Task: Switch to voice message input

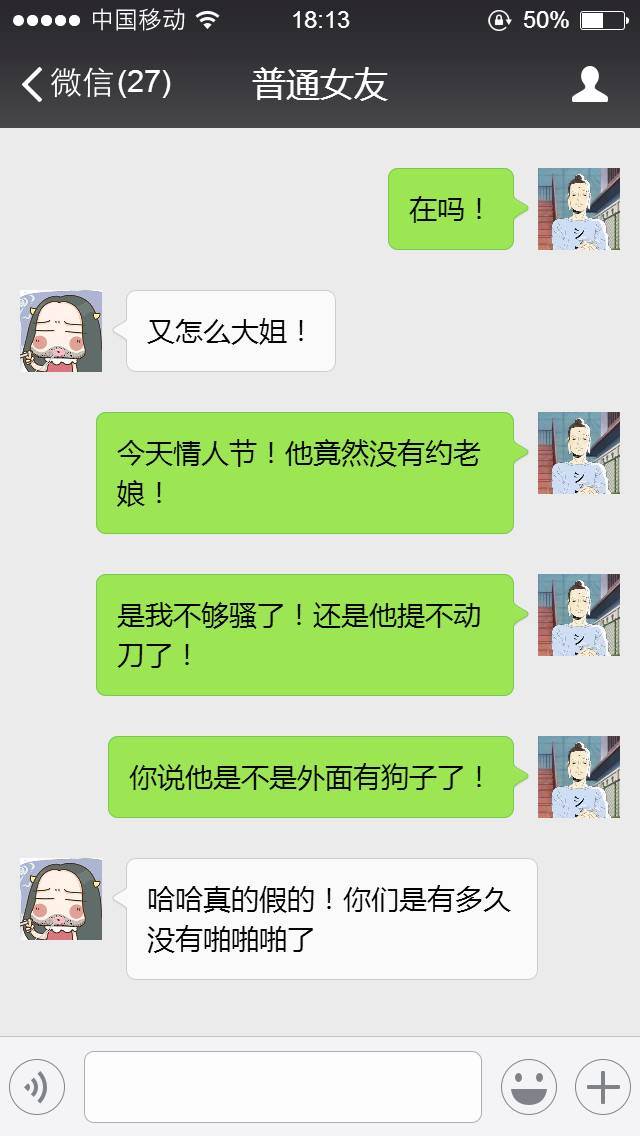Action: (37, 1086)
